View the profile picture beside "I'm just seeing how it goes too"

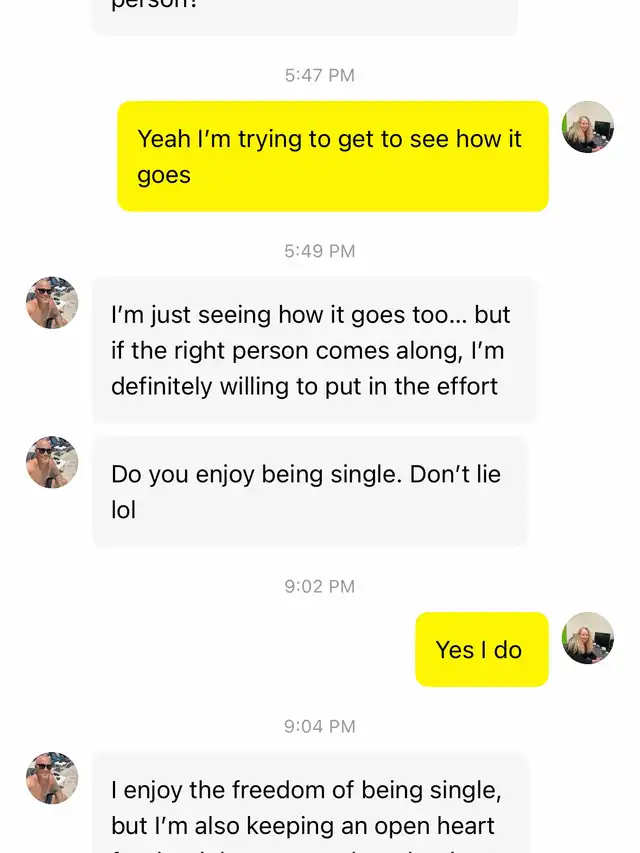52,303
